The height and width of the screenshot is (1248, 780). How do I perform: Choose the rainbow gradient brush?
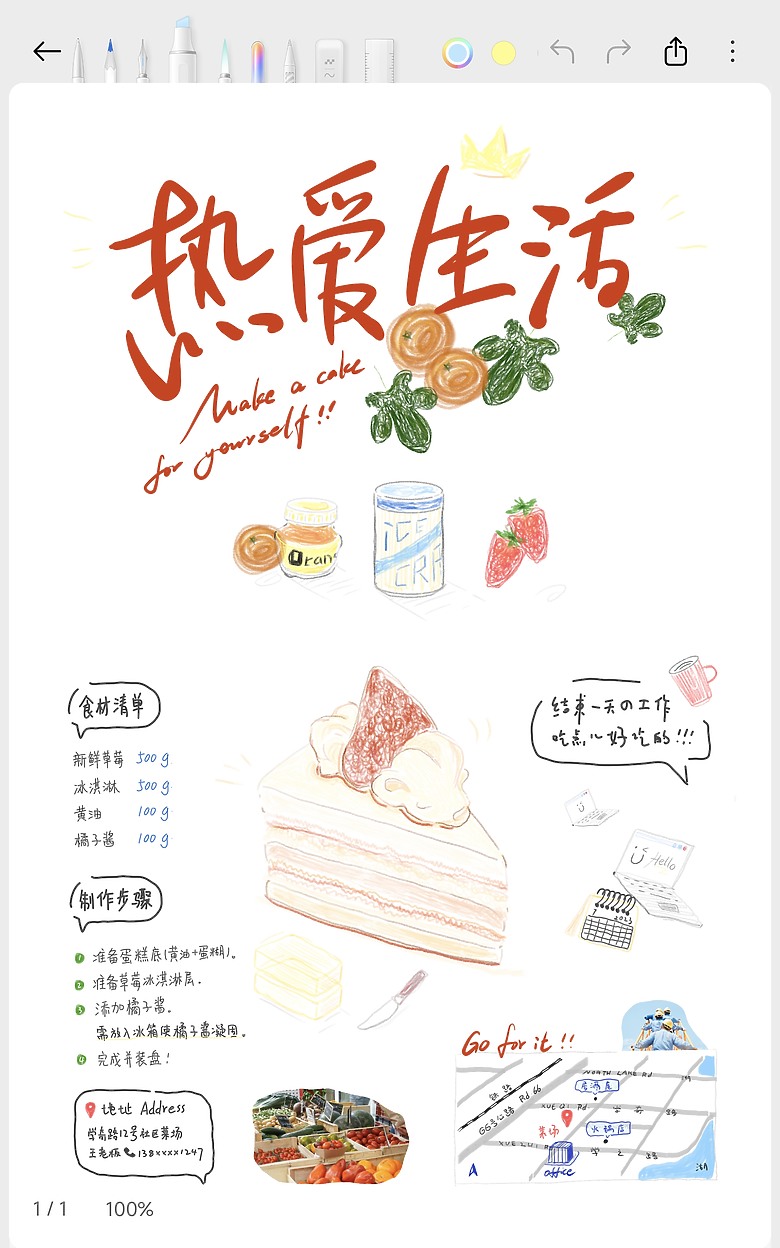pyautogui.click(x=257, y=60)
